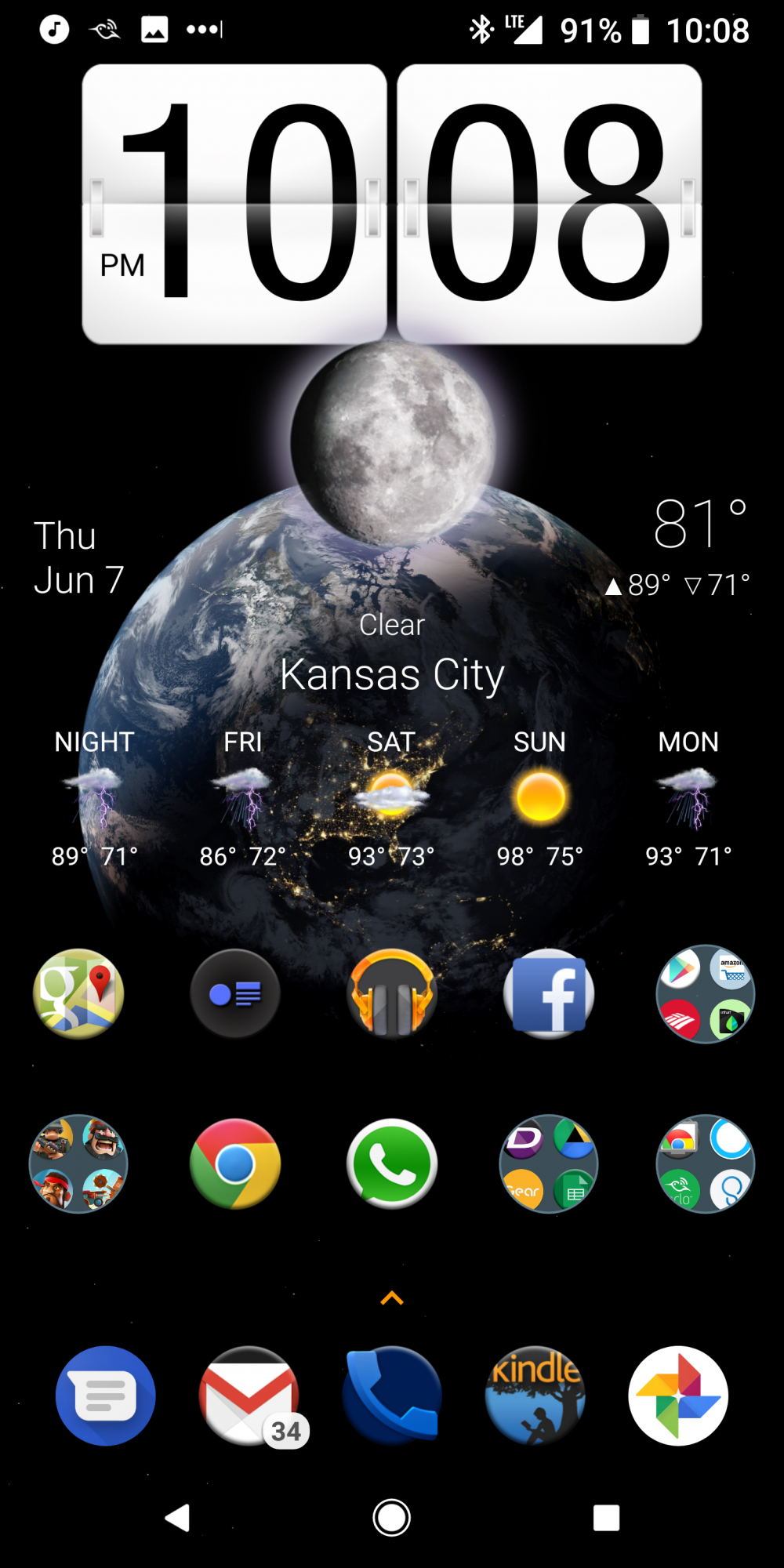Screen dimensions: 784x1568
Task: Tap the flip clock widget
Action: tap(392, 204)
